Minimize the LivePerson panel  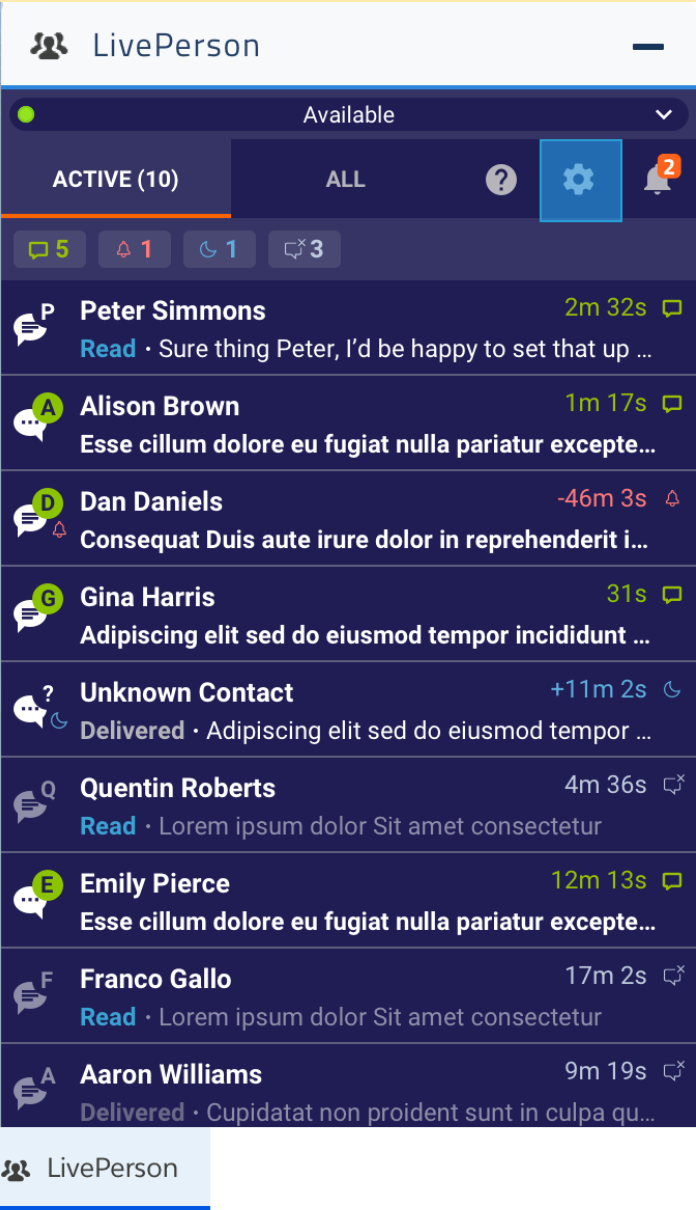[x=648, y=47]
